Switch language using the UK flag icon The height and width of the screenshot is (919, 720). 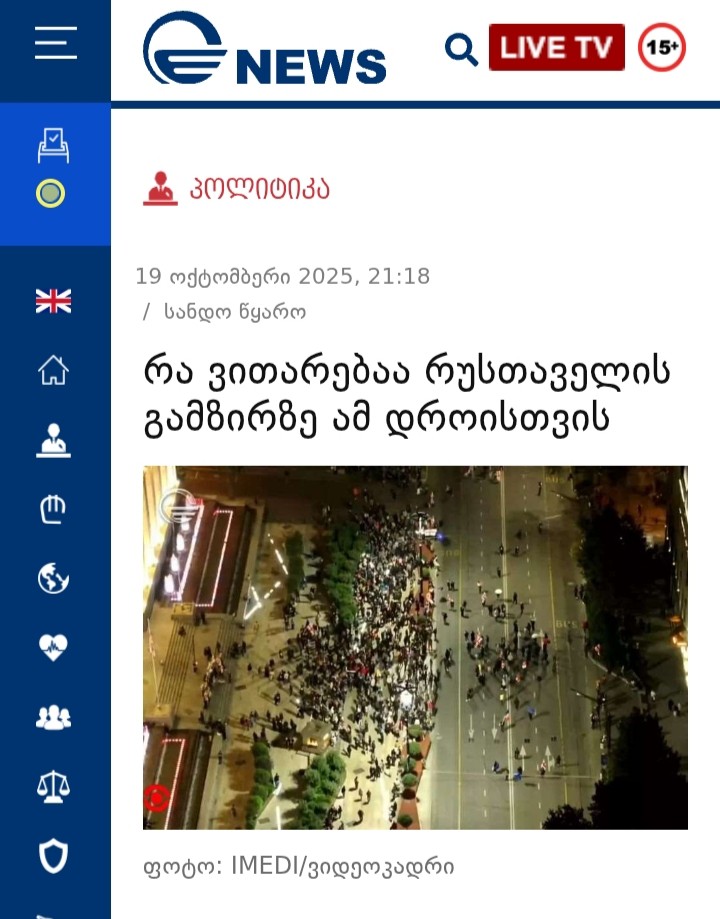pyautogui.click(x=53, y=301)
